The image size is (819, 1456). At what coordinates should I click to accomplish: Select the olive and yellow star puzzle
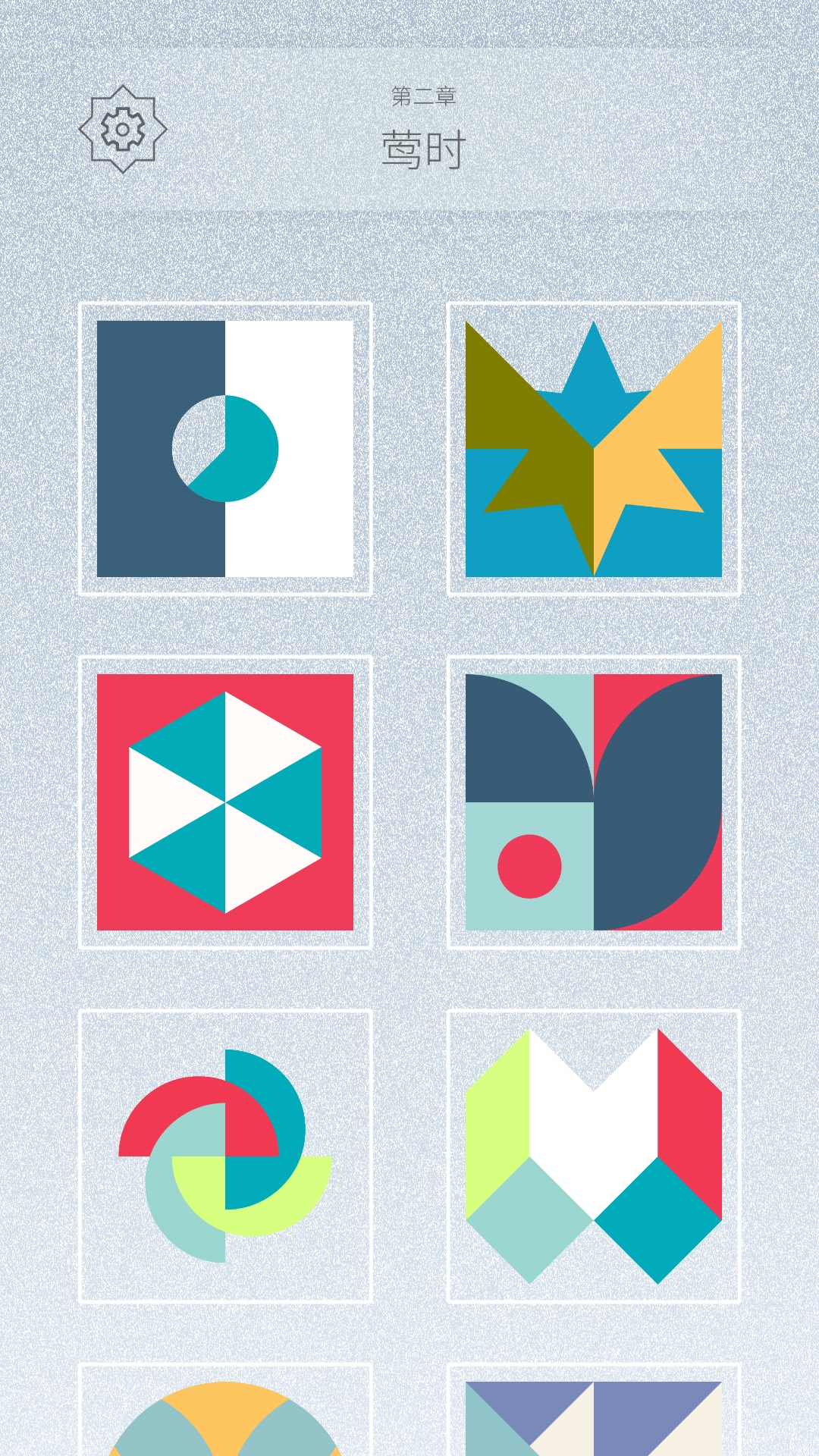(x=594, y=449)
